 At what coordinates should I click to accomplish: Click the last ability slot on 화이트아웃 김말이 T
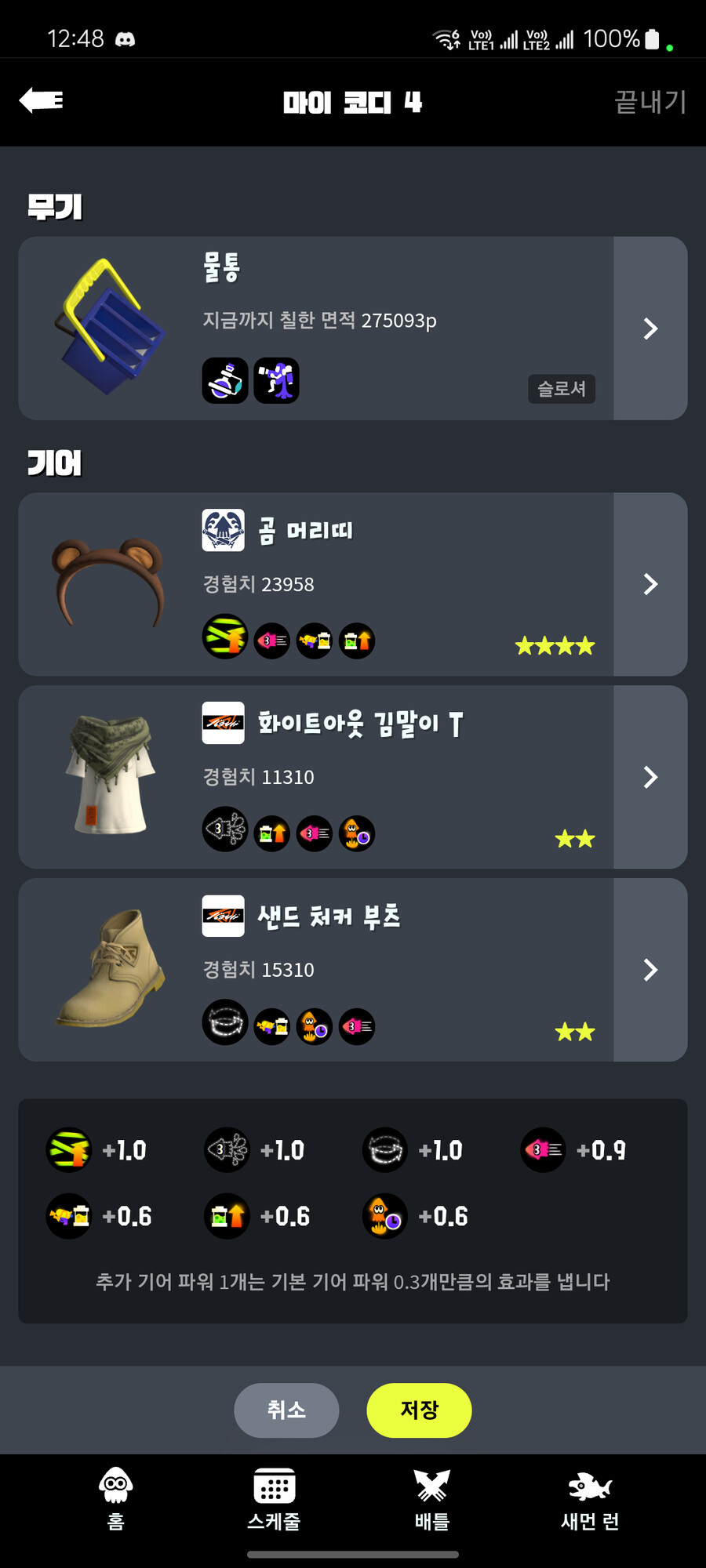tap(356, 833)
